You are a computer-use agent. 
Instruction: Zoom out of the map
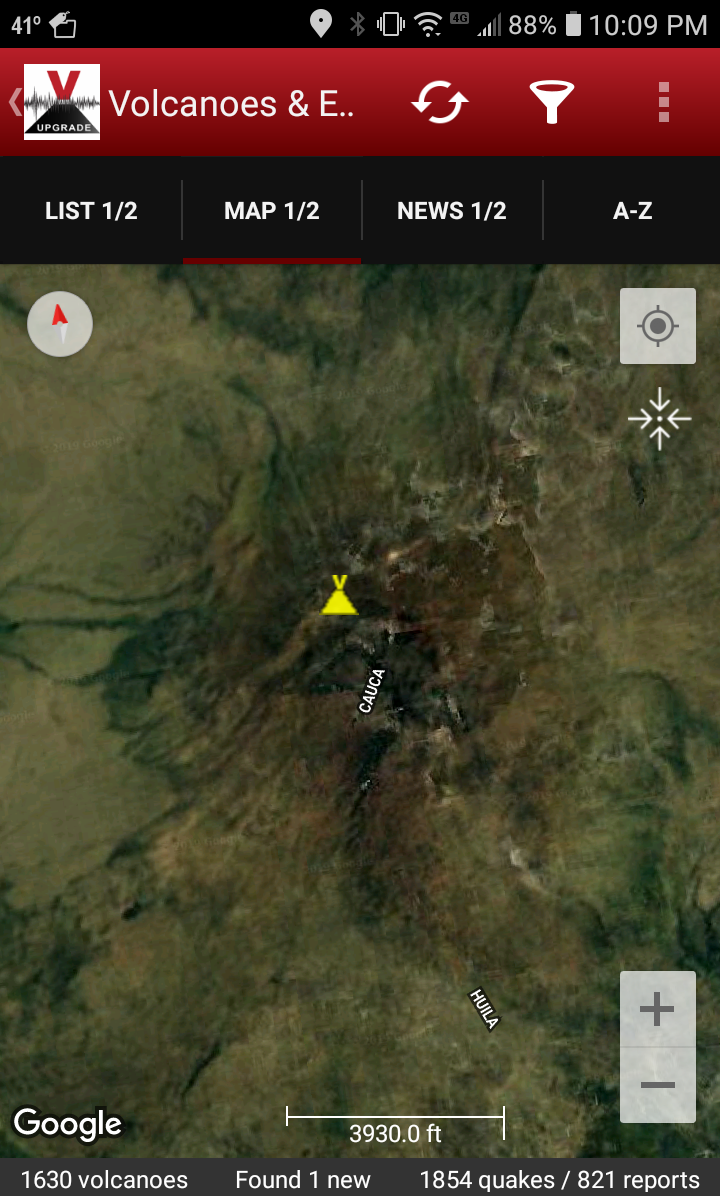click(657, 1085)
